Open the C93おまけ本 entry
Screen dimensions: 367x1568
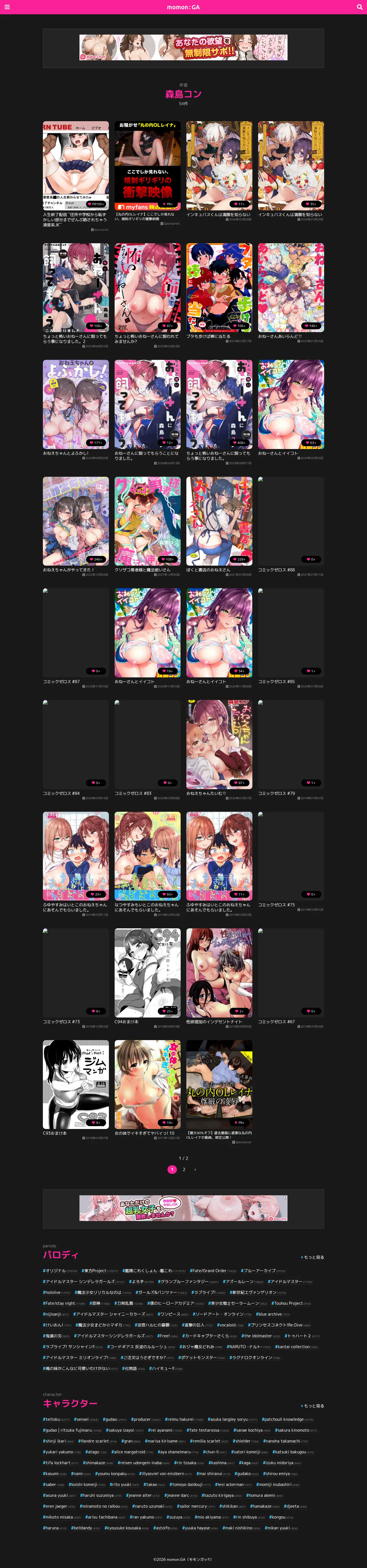click(75, 1090)
